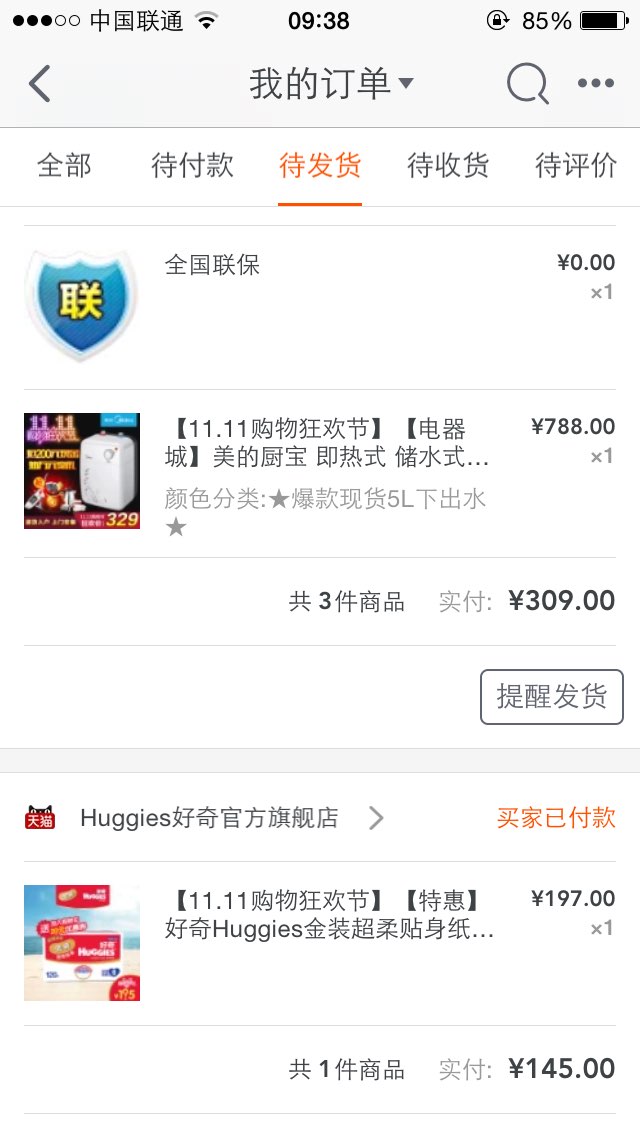The height and width of the screenshot is (1136, 640).
Task: Open the 我的订单 title dropdown
Action: point(331,83)
